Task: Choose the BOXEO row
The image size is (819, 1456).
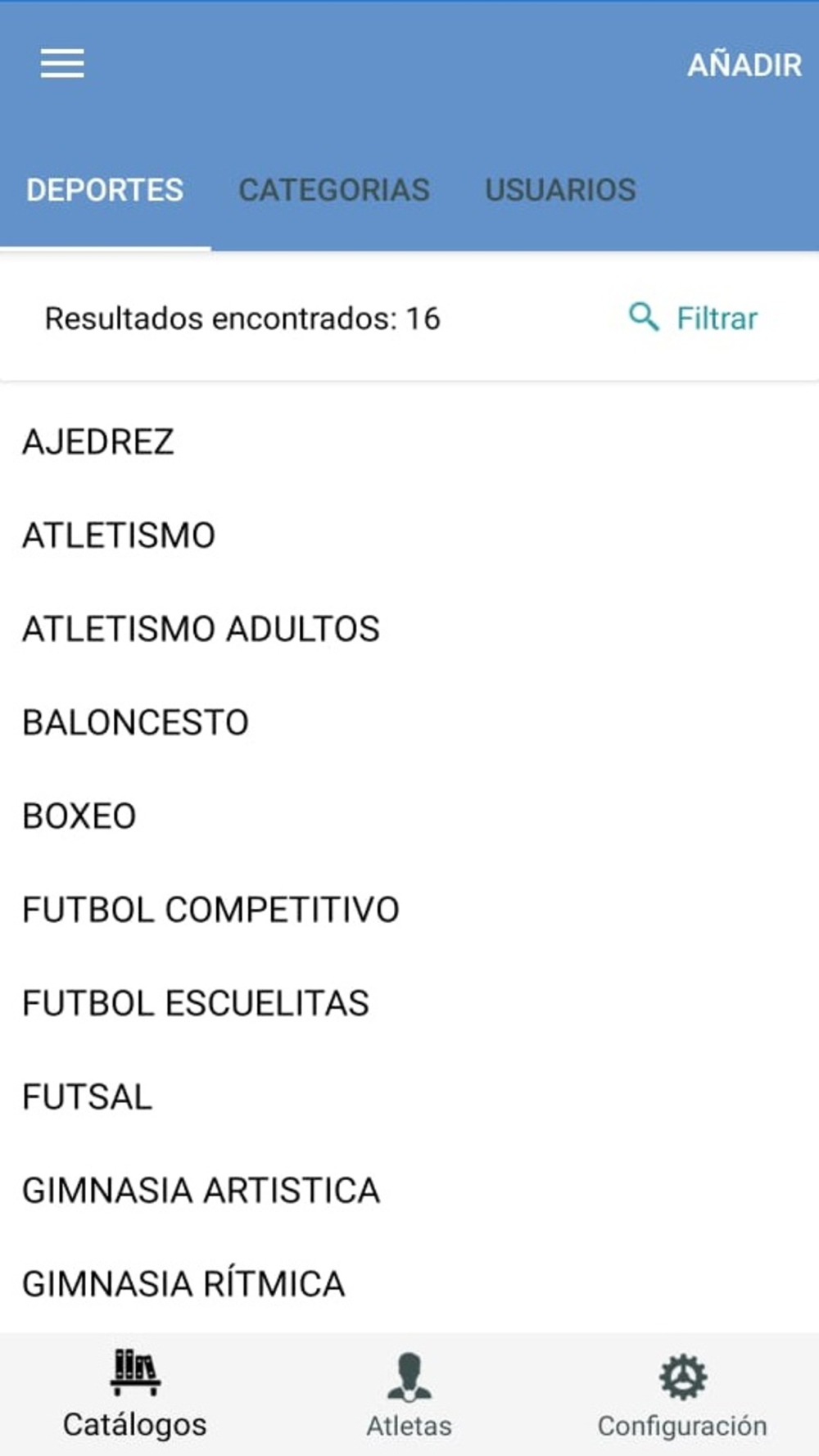Action: pos(409,816)
